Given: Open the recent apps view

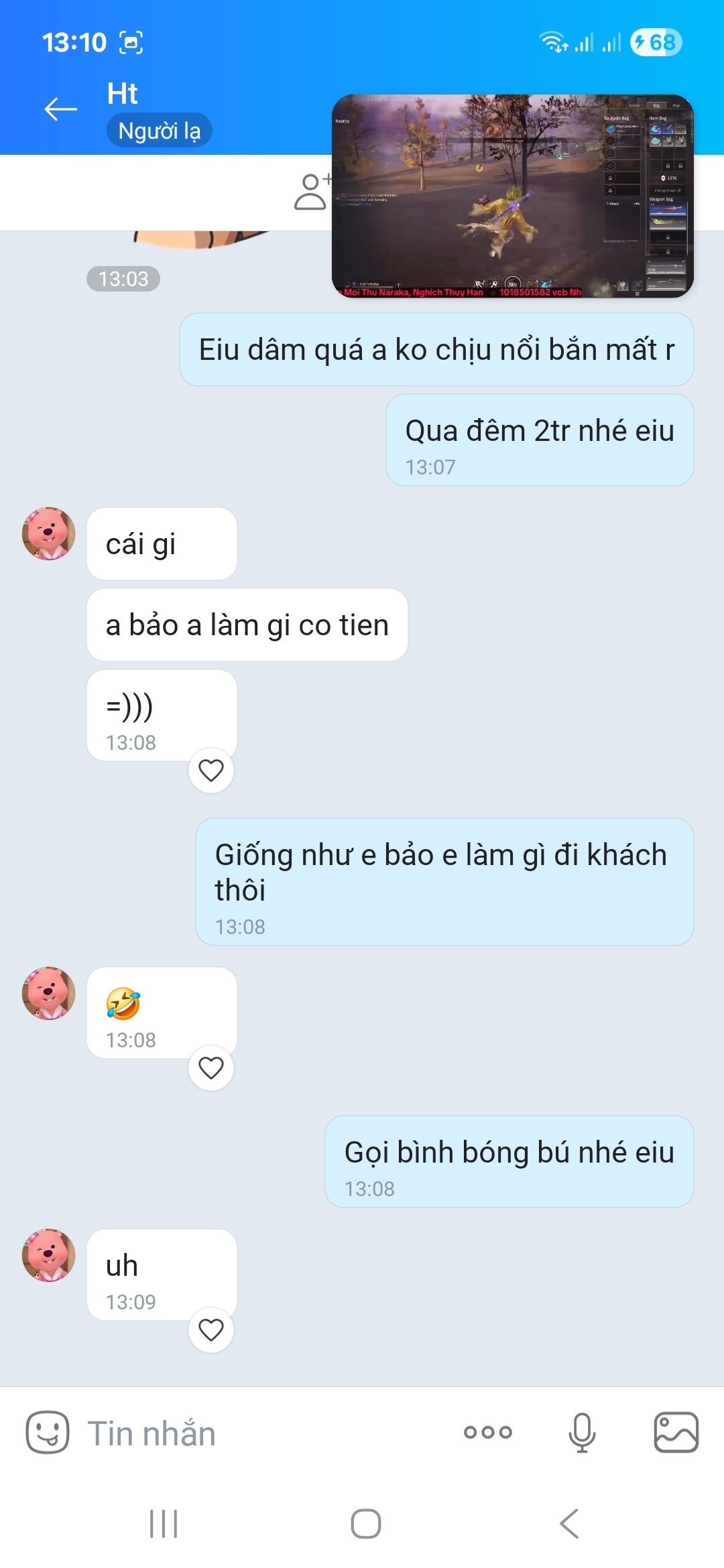Looking at the screenshot, I should coord(164,1524).
